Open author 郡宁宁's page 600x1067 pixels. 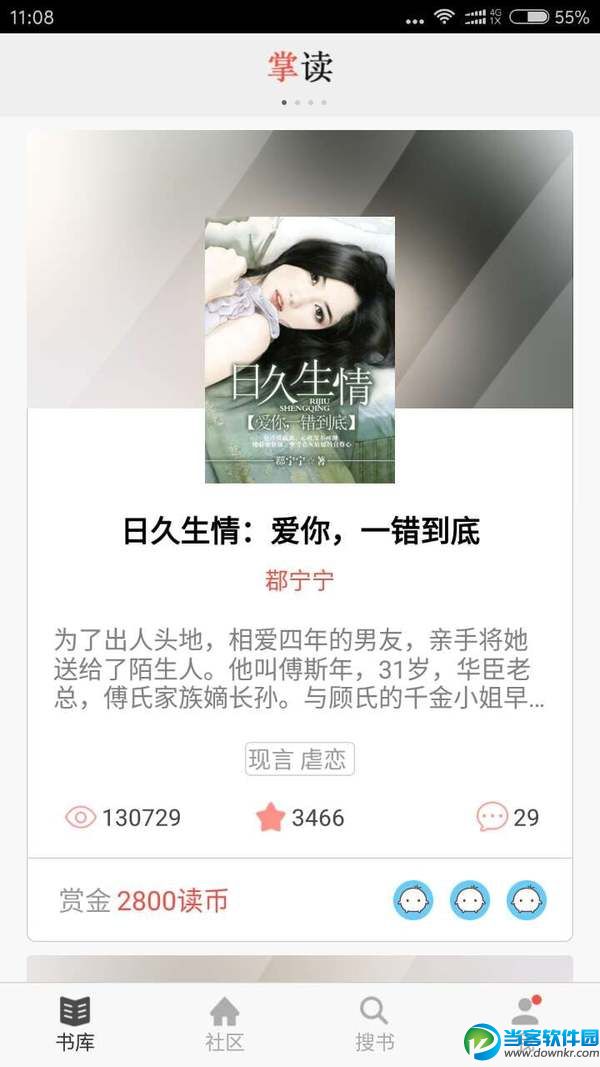(x=300, y=580)
